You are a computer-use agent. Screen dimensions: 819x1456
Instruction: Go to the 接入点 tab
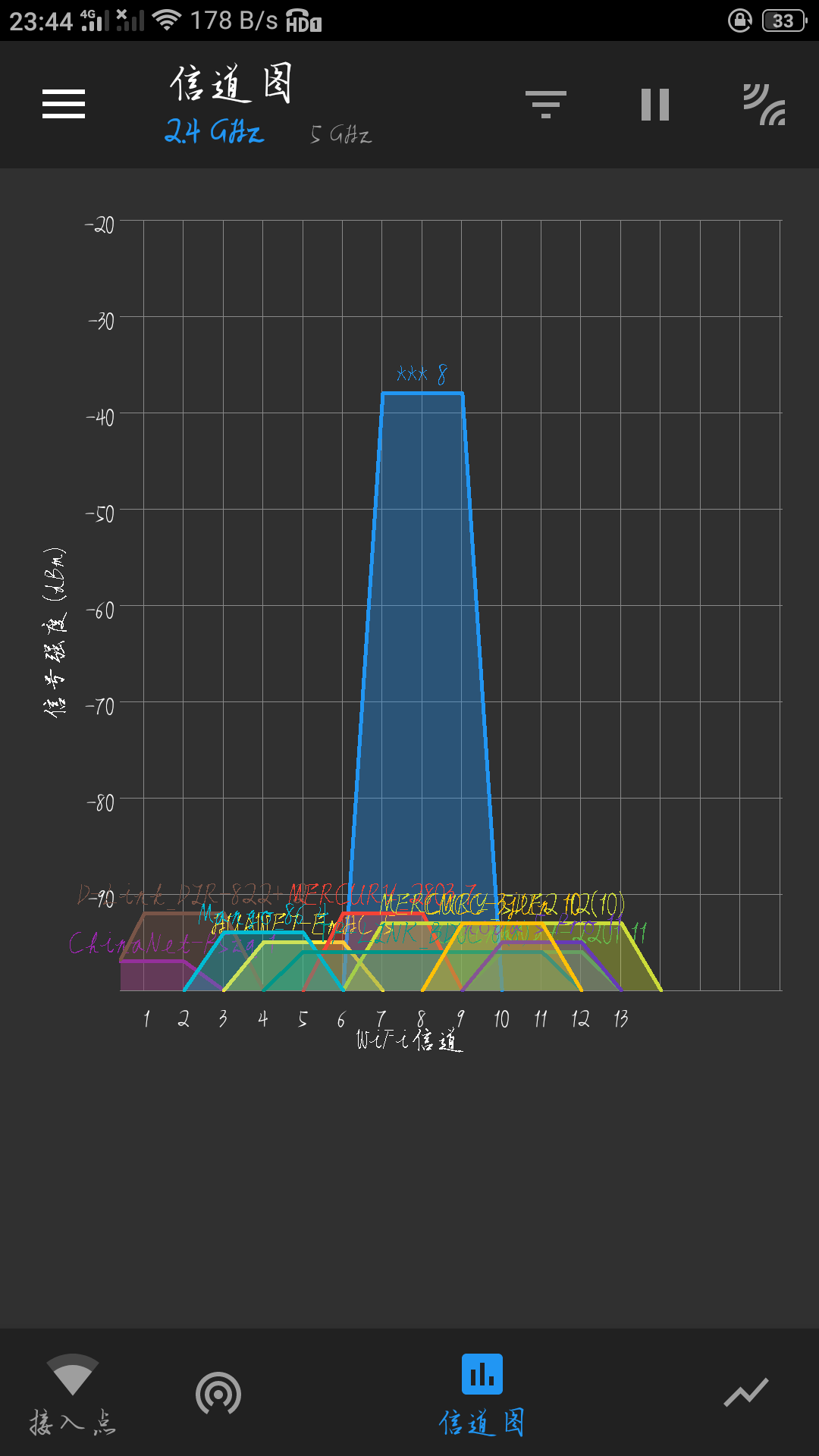(73, 1394)
